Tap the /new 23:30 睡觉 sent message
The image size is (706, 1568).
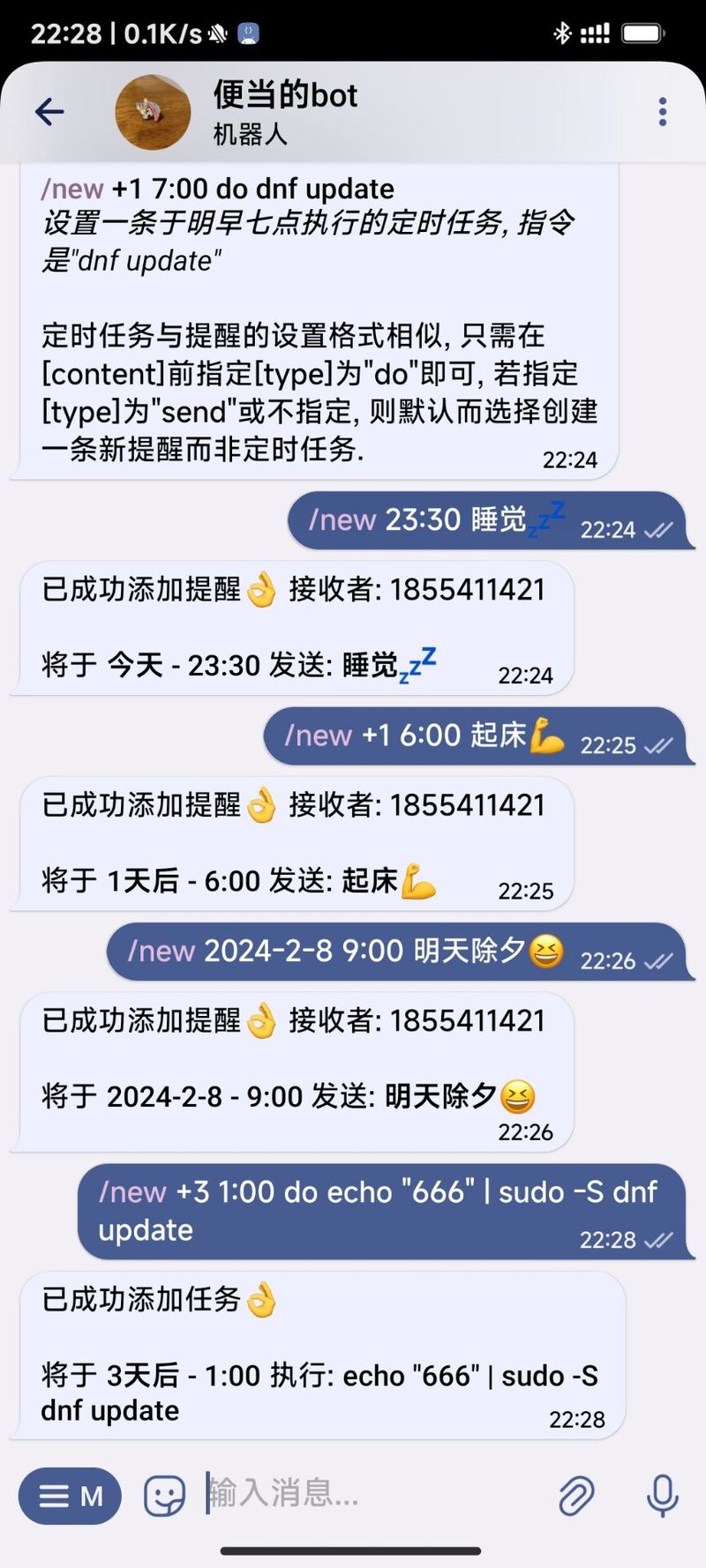(x=486, y=520)
